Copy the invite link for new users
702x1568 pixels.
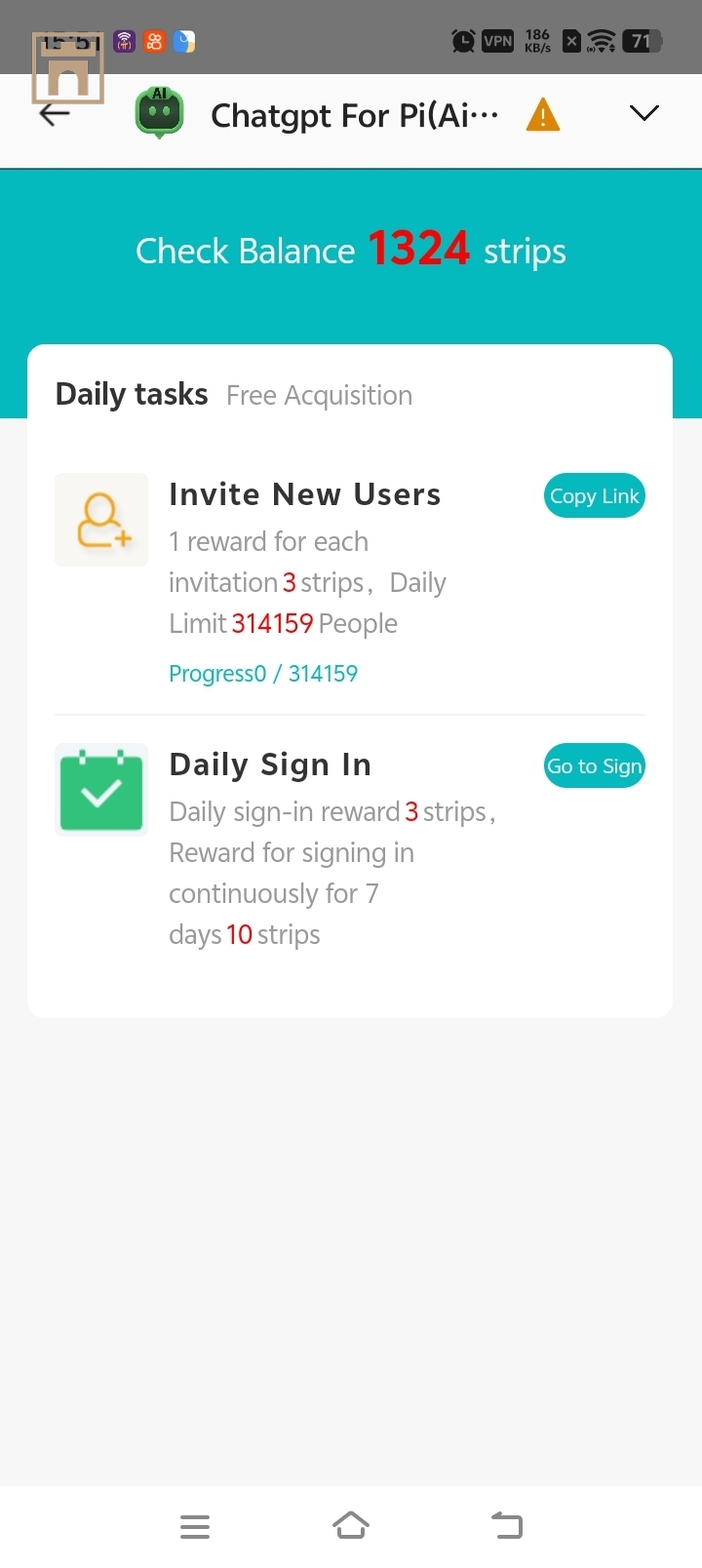pyautogui.click(x=594, y=496)
